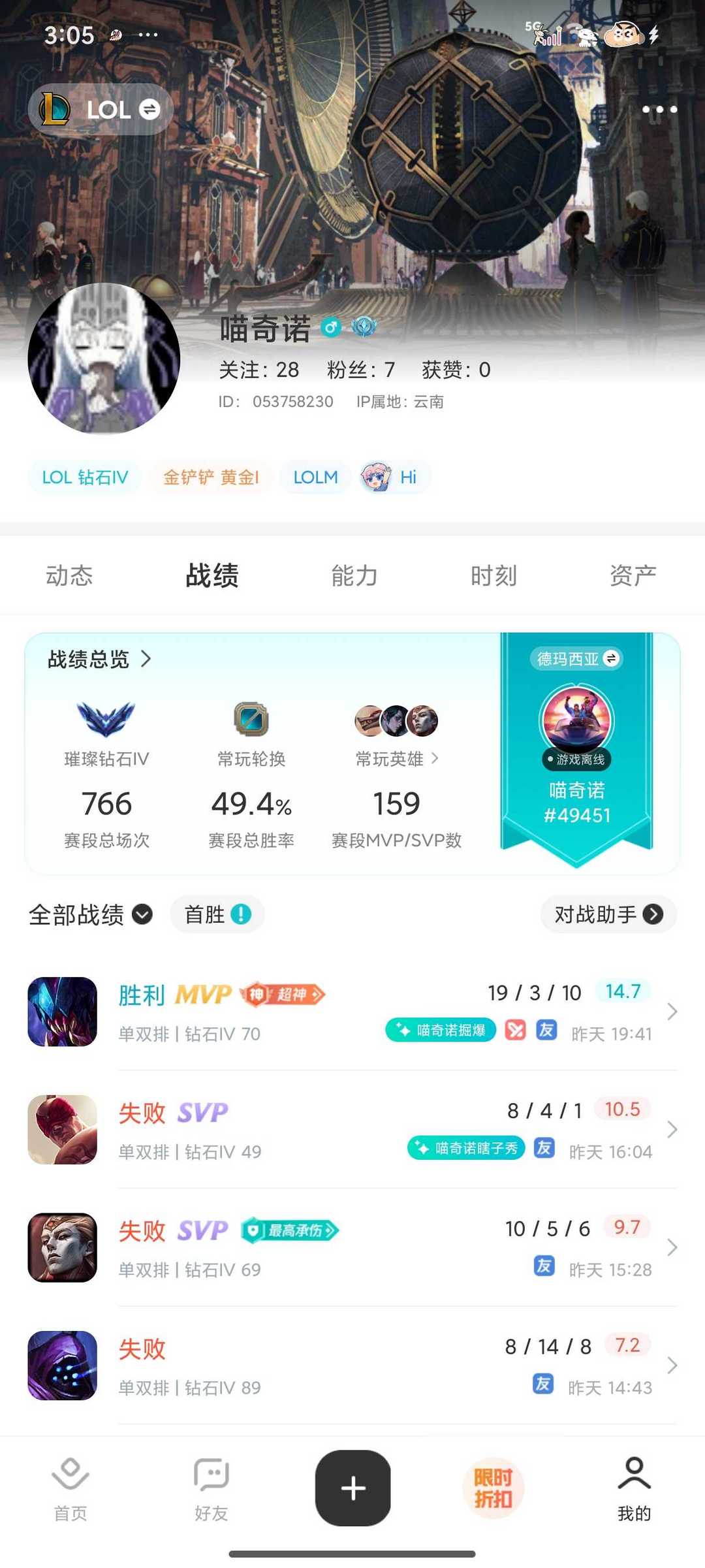
Task: Switch to the 资产 tab
Action: (632, 575)
